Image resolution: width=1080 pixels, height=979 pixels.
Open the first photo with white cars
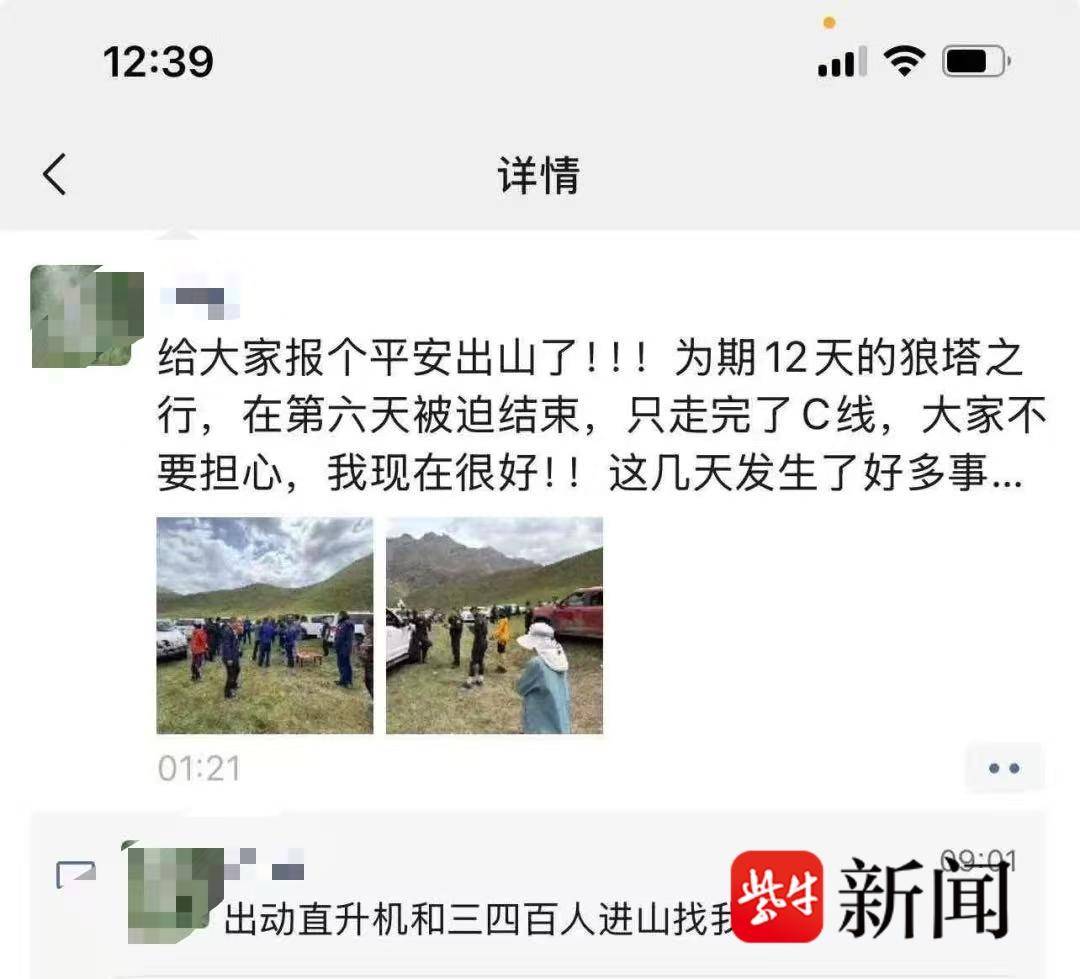[x=265, y=625]
